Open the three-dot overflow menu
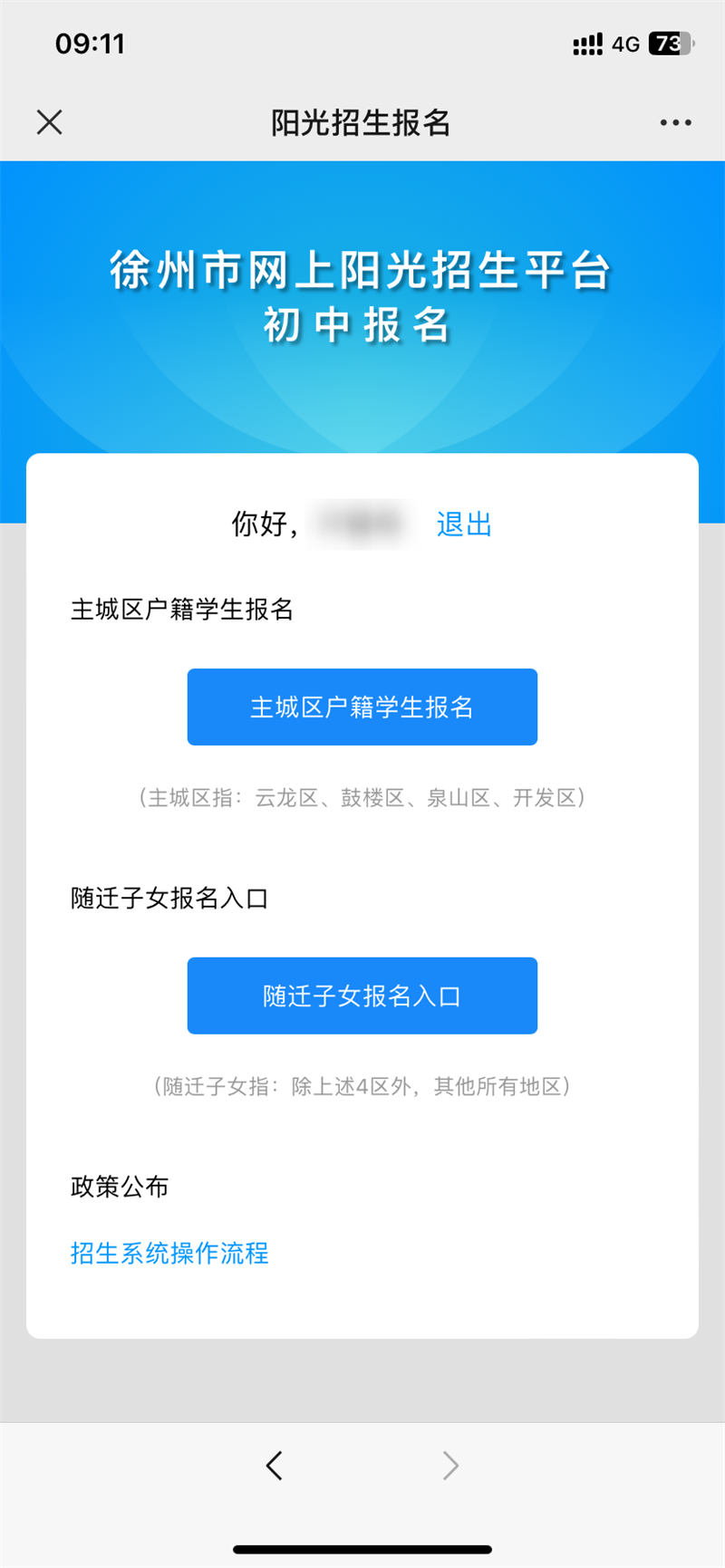The height and width of the screenshot is (1568, 725). [676, 122]
